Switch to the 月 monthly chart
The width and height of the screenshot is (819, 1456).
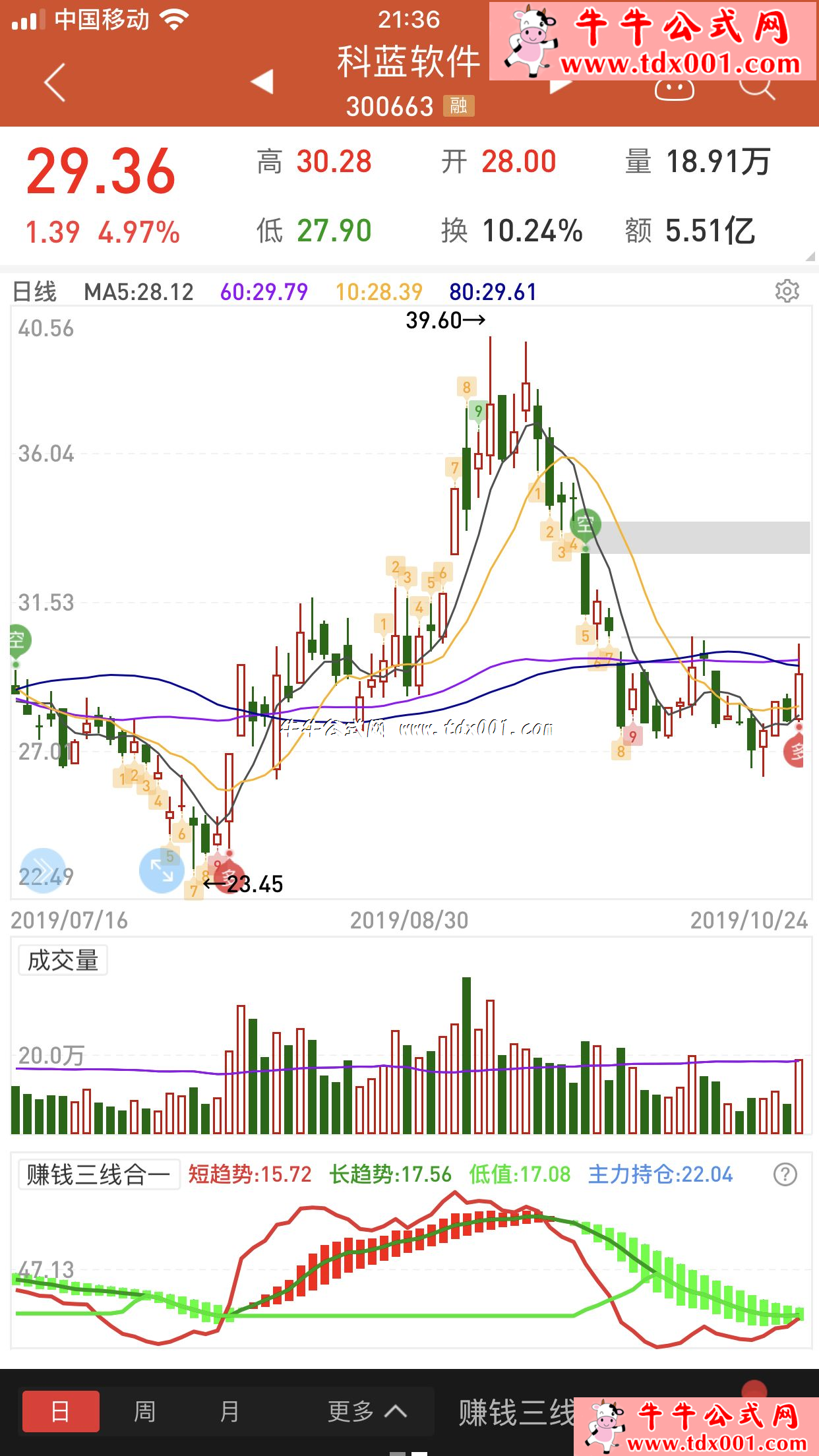[229, 1412]
